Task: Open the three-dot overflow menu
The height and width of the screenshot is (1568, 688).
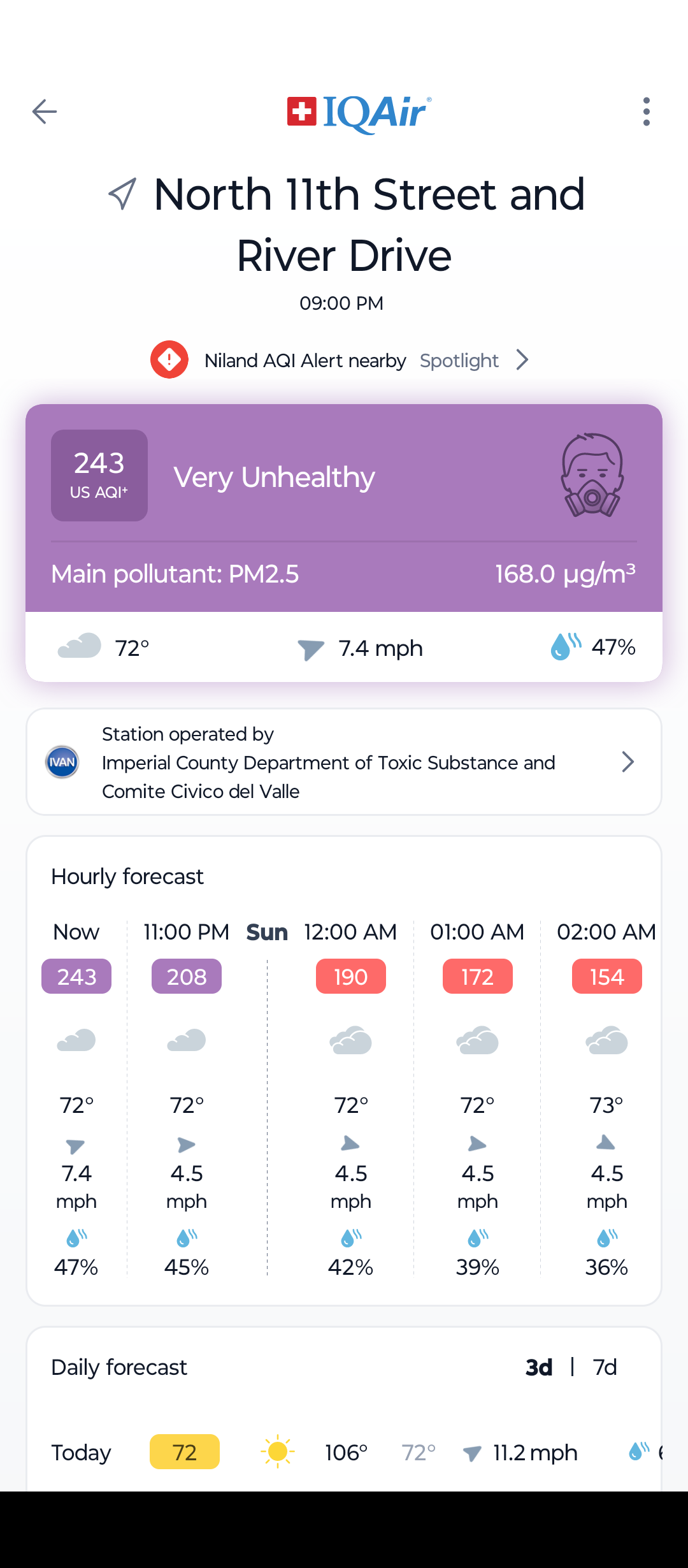Action: (646, 112)
